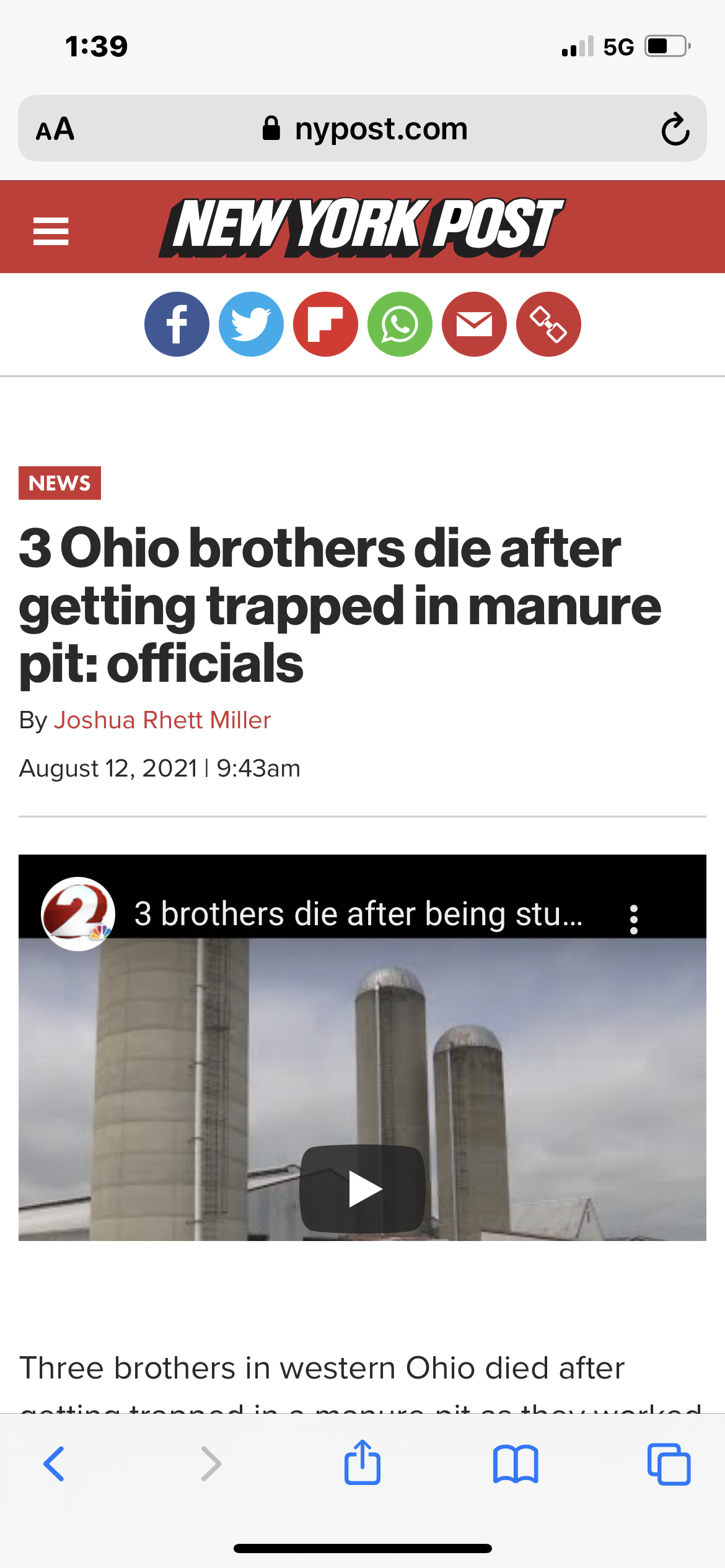Share article by email
This screenshot has width=725, height=1568.
pyautogui.click(x=474, y=324)
